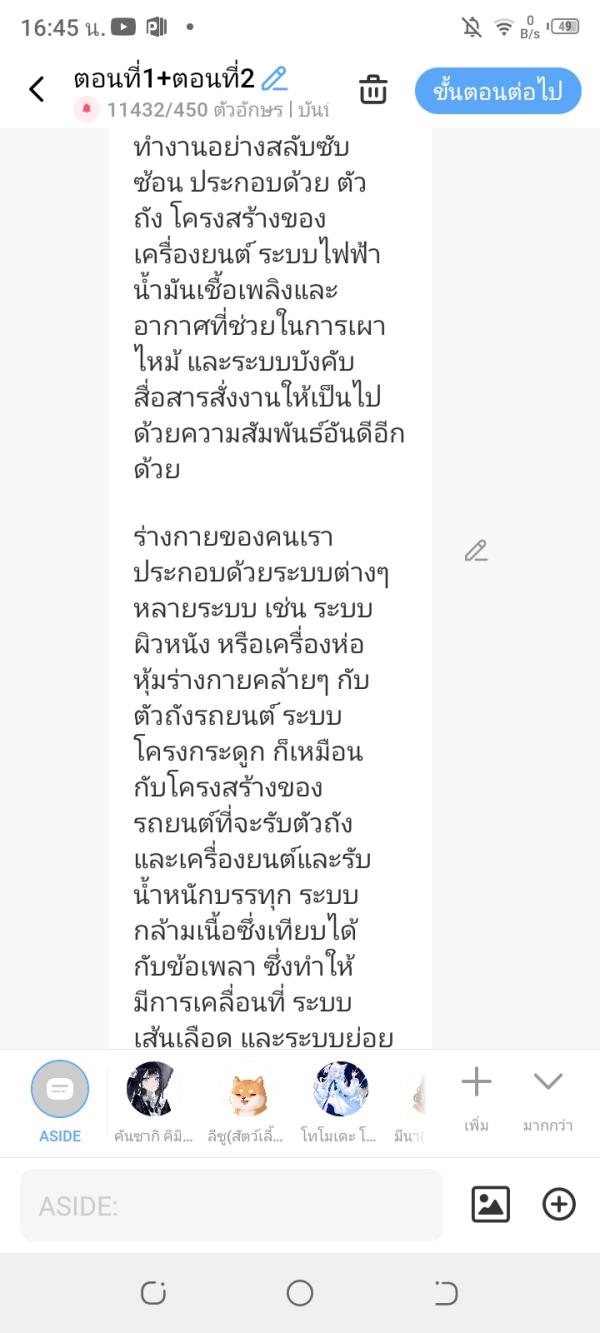Edit the chapter title with pencil icon
This screenshot has width=600, height=1333.
click(274, 78)
